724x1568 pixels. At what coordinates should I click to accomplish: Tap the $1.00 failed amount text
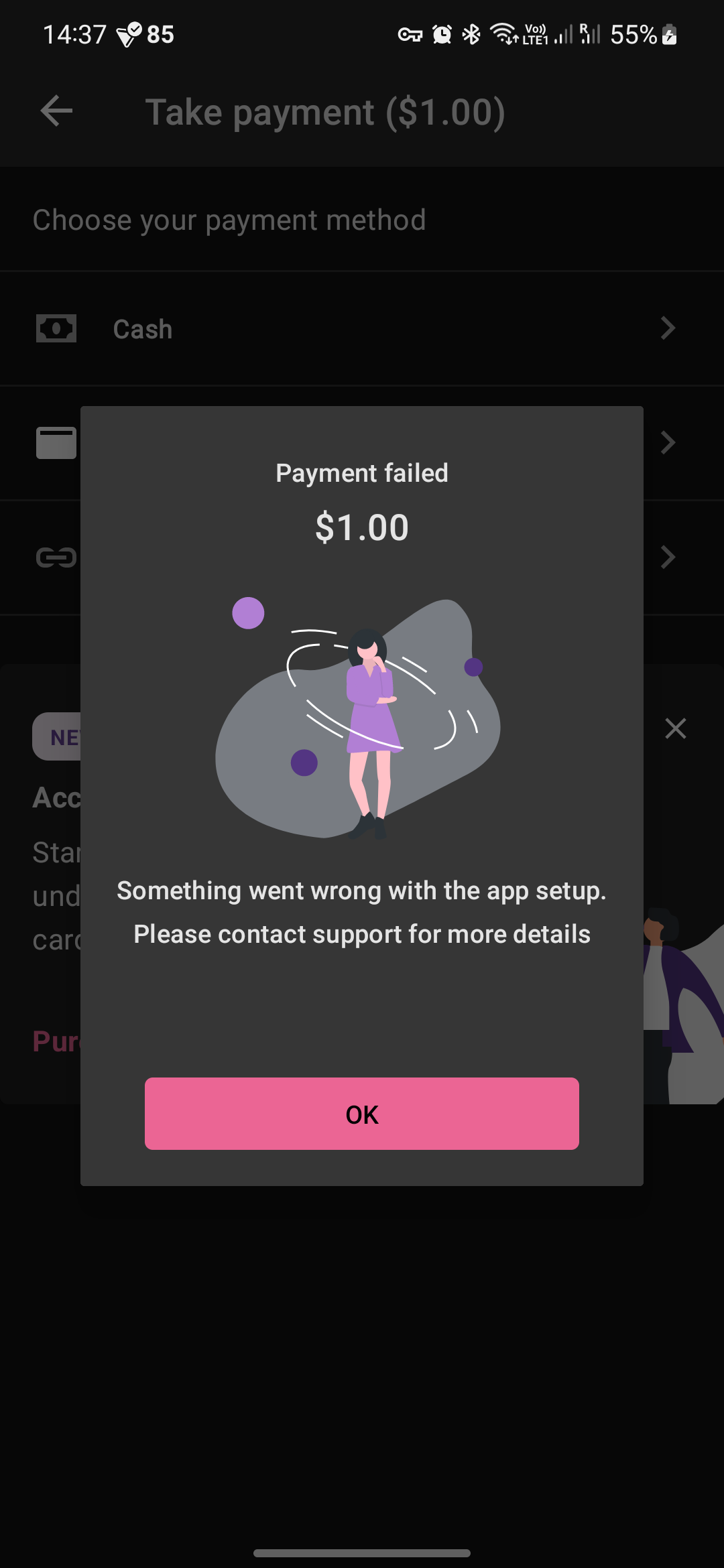(361, 527)
